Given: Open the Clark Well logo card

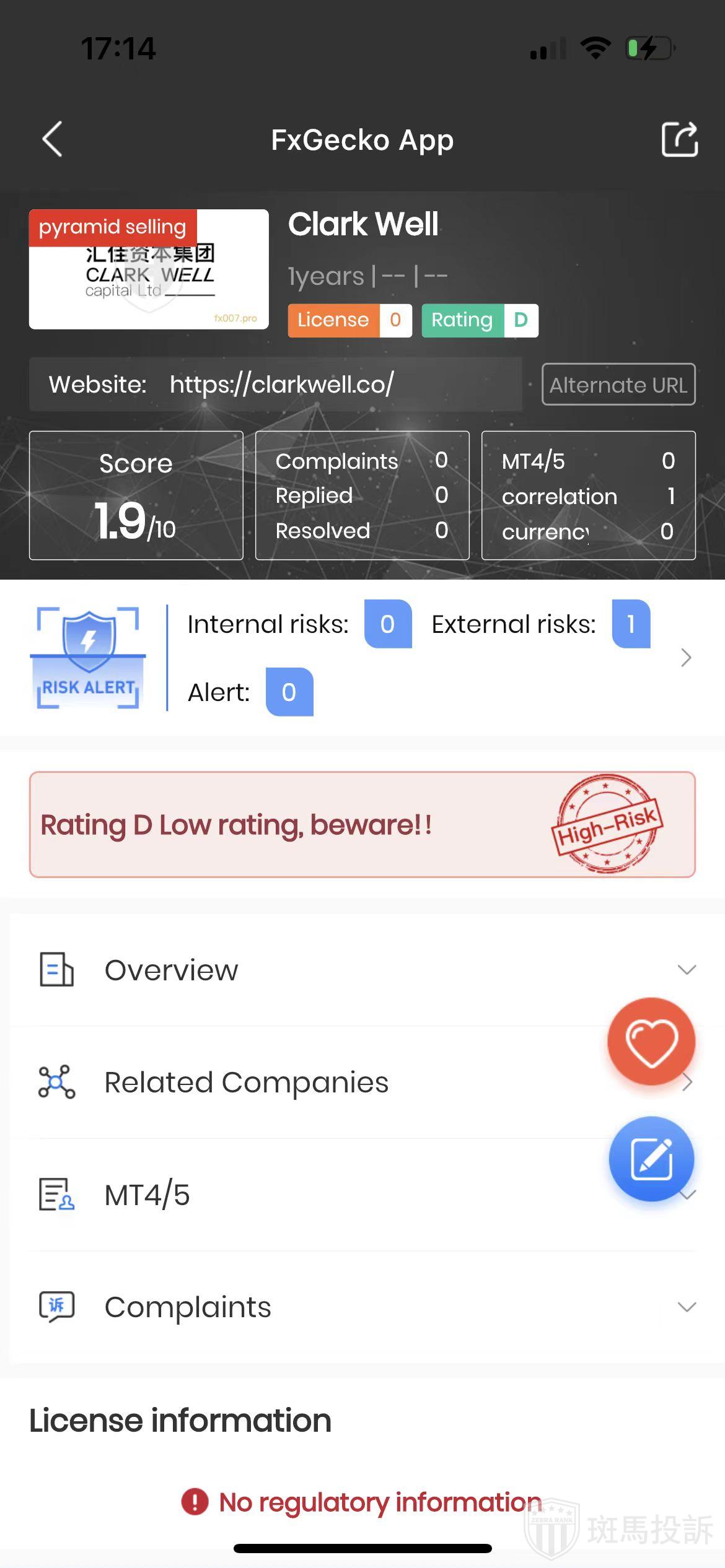Looking at the screenshot, I should click(149, 269).
